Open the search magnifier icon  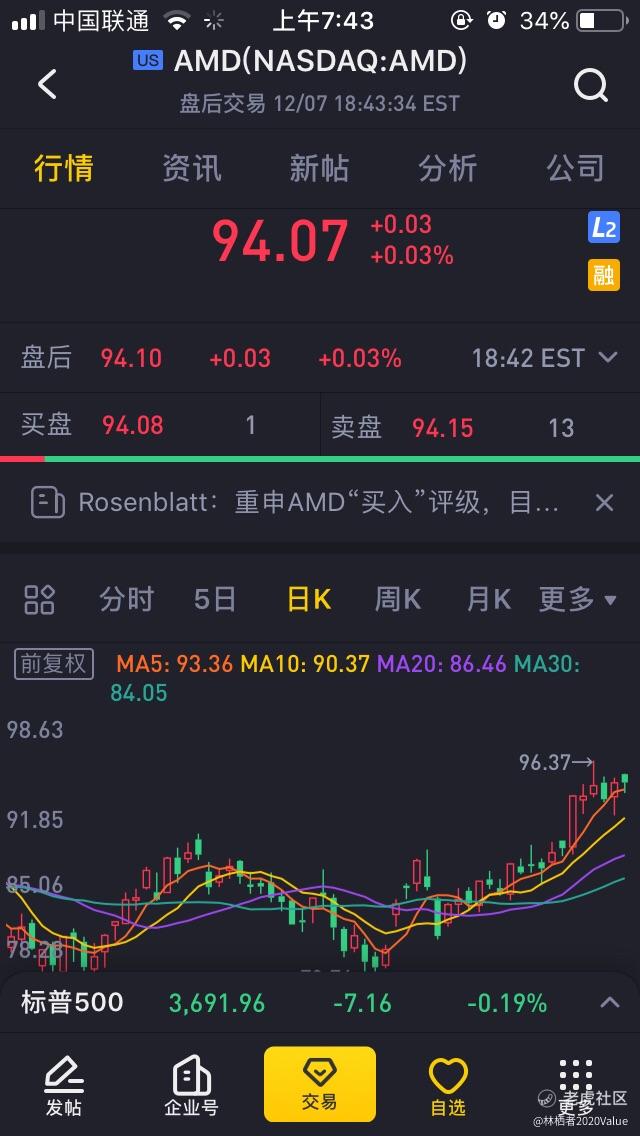click(x=591, y=86)
